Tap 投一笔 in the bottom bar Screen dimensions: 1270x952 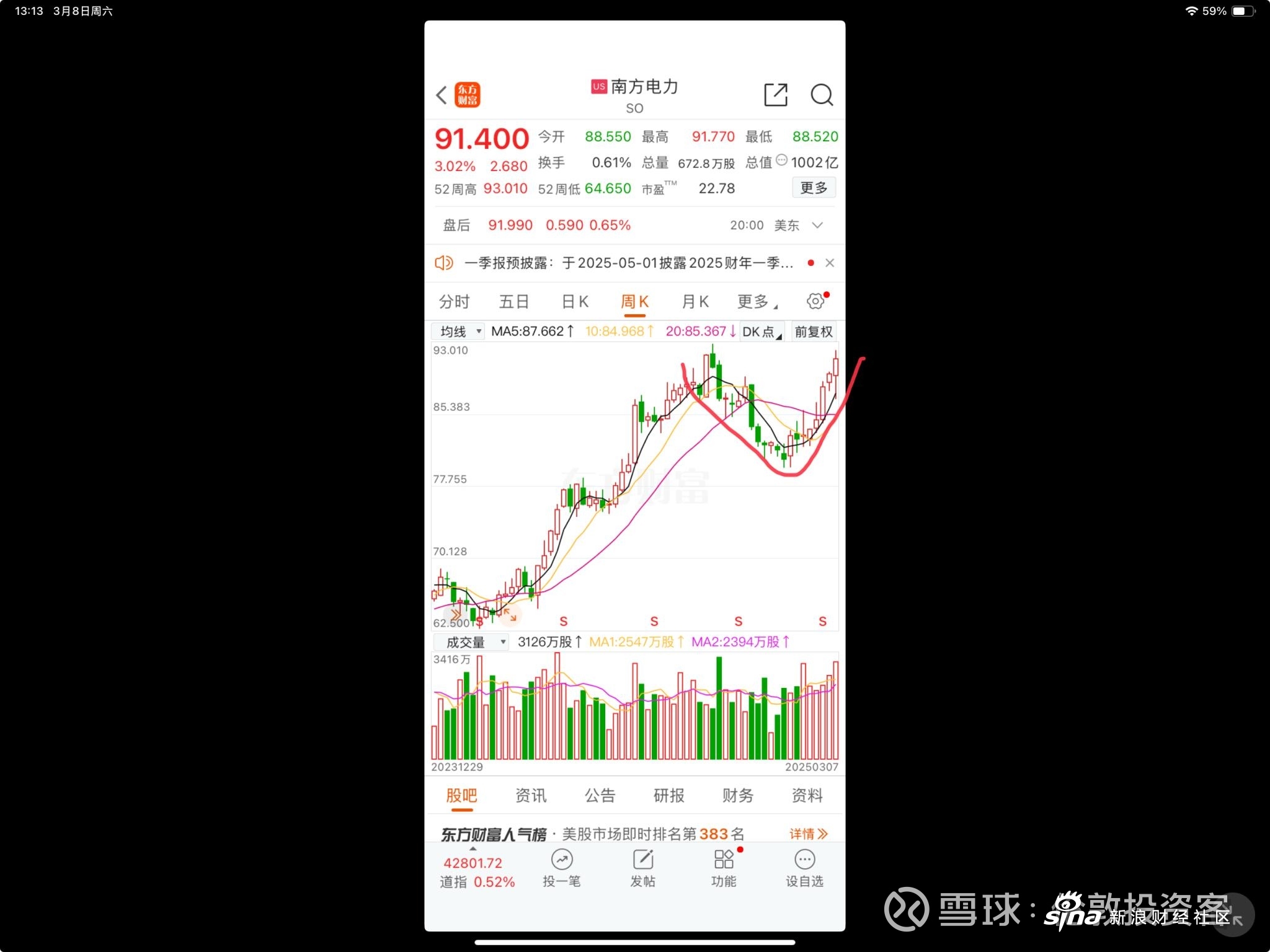pyautogui.click(x=562, y=868)
